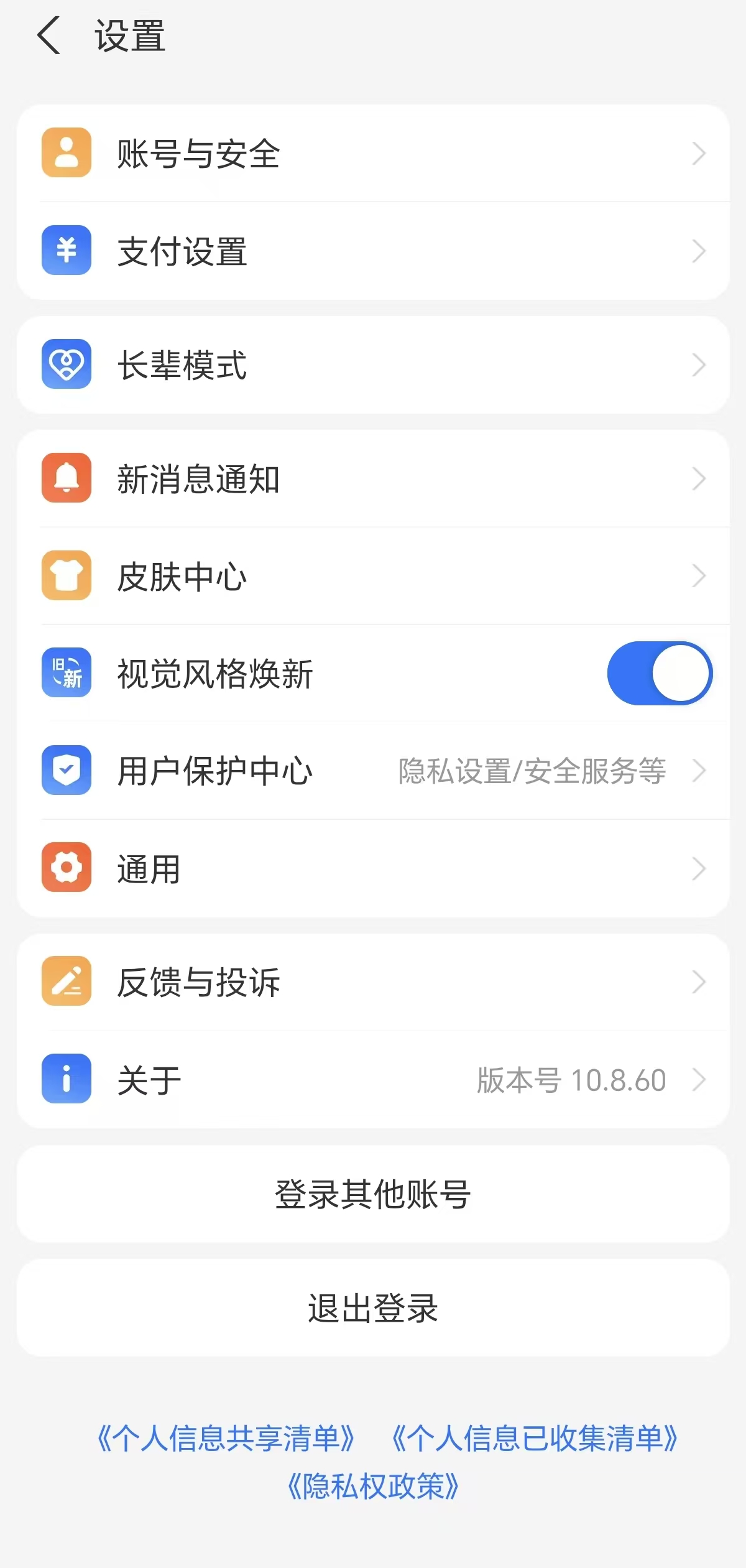Screen dimensions: 746x1568
Task: Tap 登录其他账号 button
Action: pos(373,1194)
